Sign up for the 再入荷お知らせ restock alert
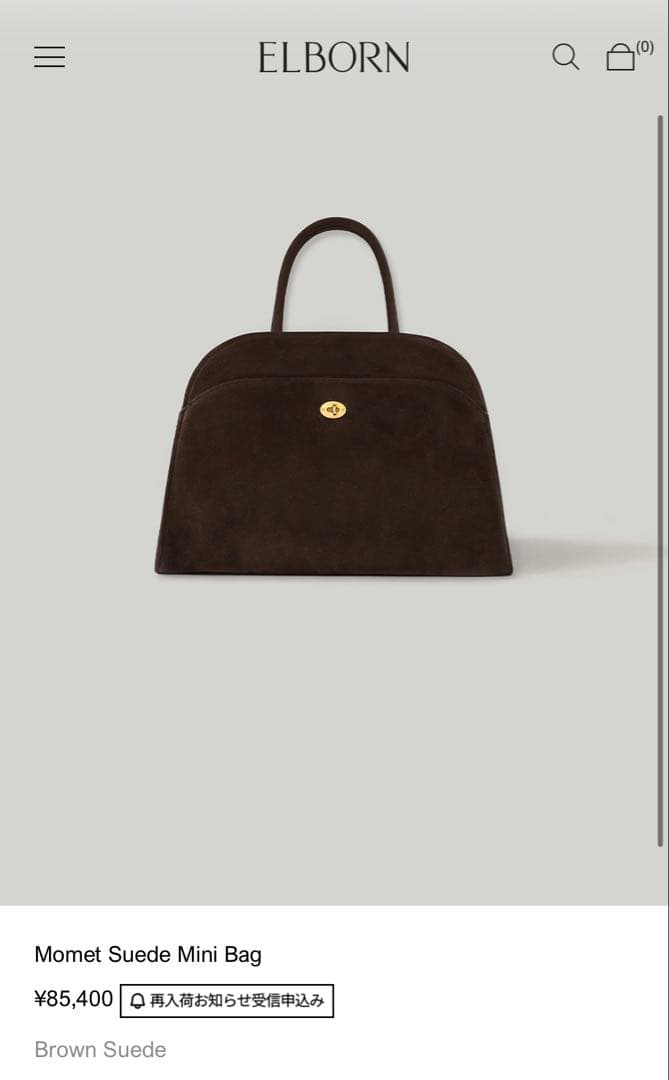This screenshot has width=669, height=1080. pos(227,1000)
